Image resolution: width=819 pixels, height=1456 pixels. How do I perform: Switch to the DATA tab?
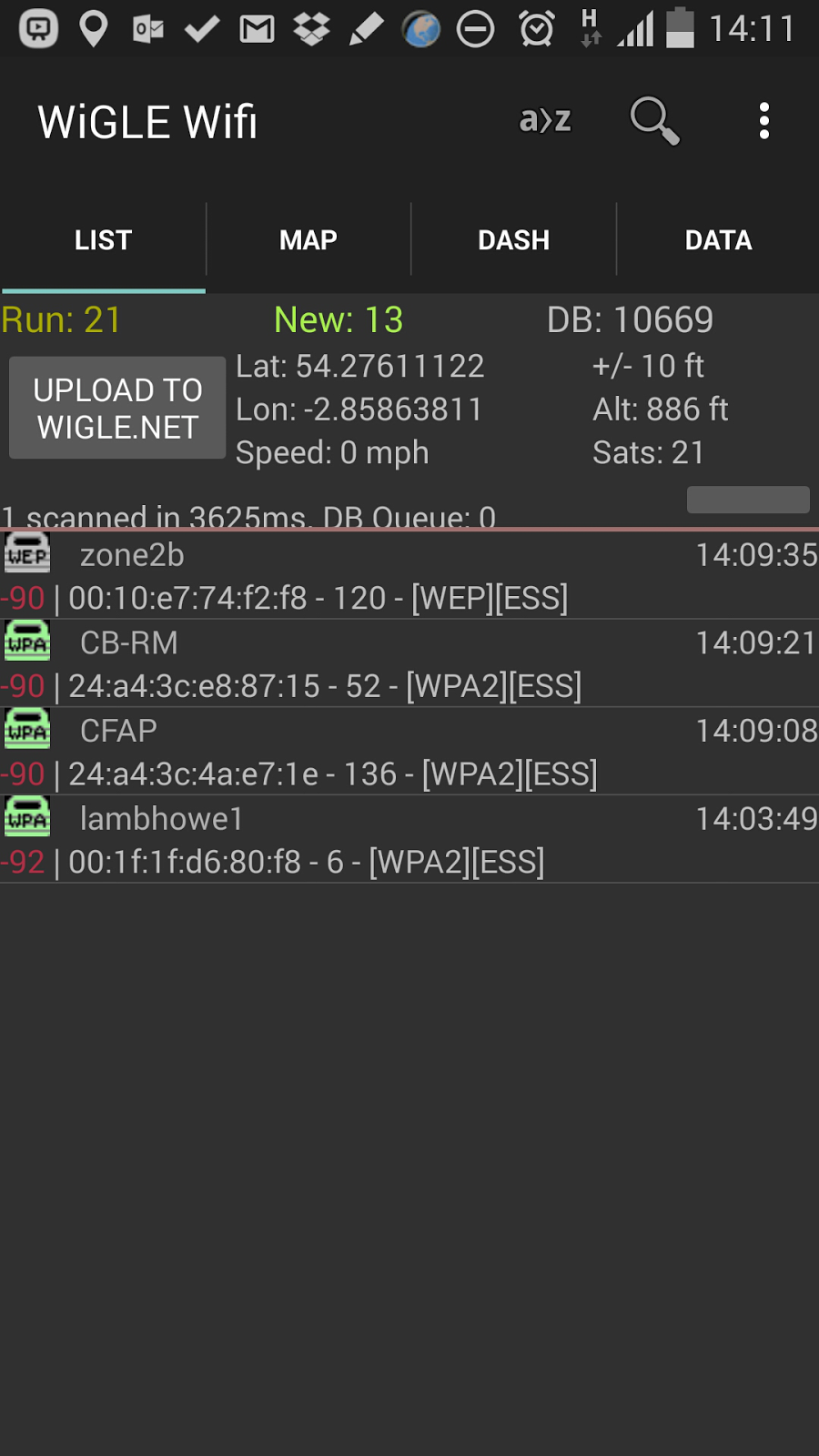tap(718, 240)
